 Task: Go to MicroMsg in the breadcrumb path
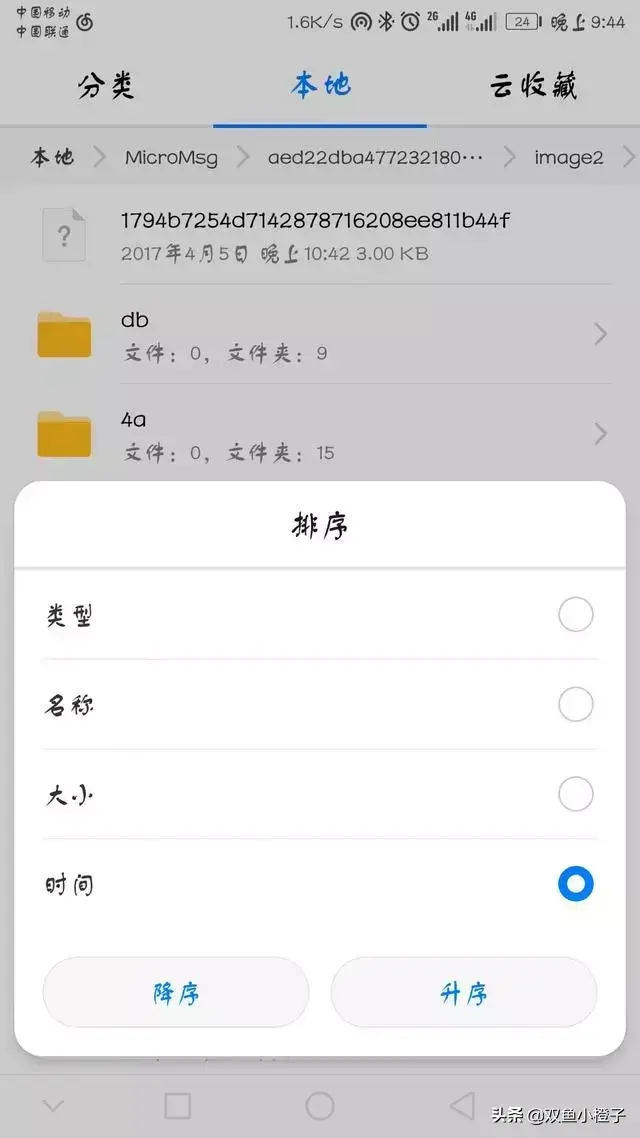171,157
